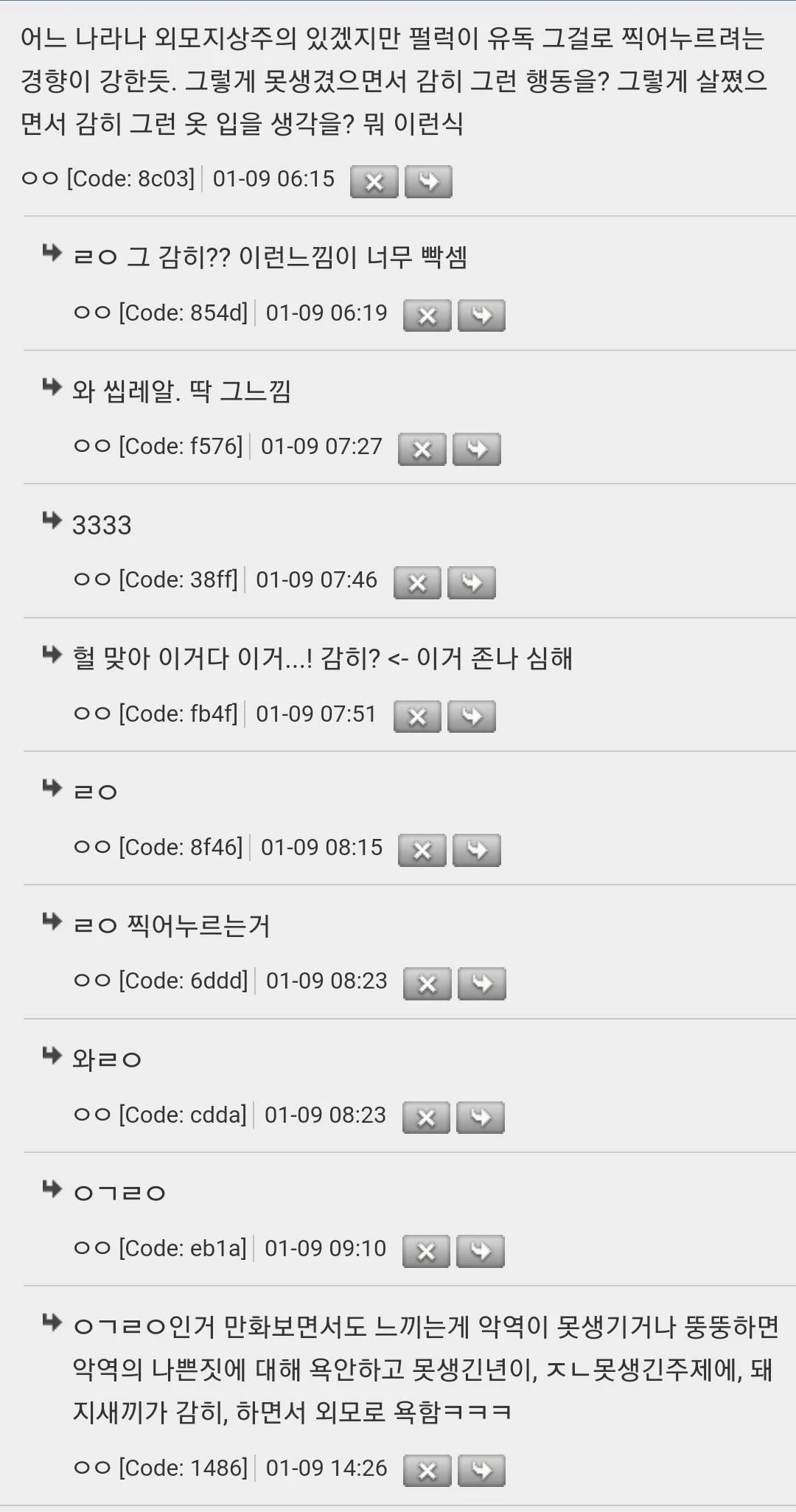Click the reply arrow icon on comment eb1a
Screen dimensions: 796x1512
[480, 1252]
